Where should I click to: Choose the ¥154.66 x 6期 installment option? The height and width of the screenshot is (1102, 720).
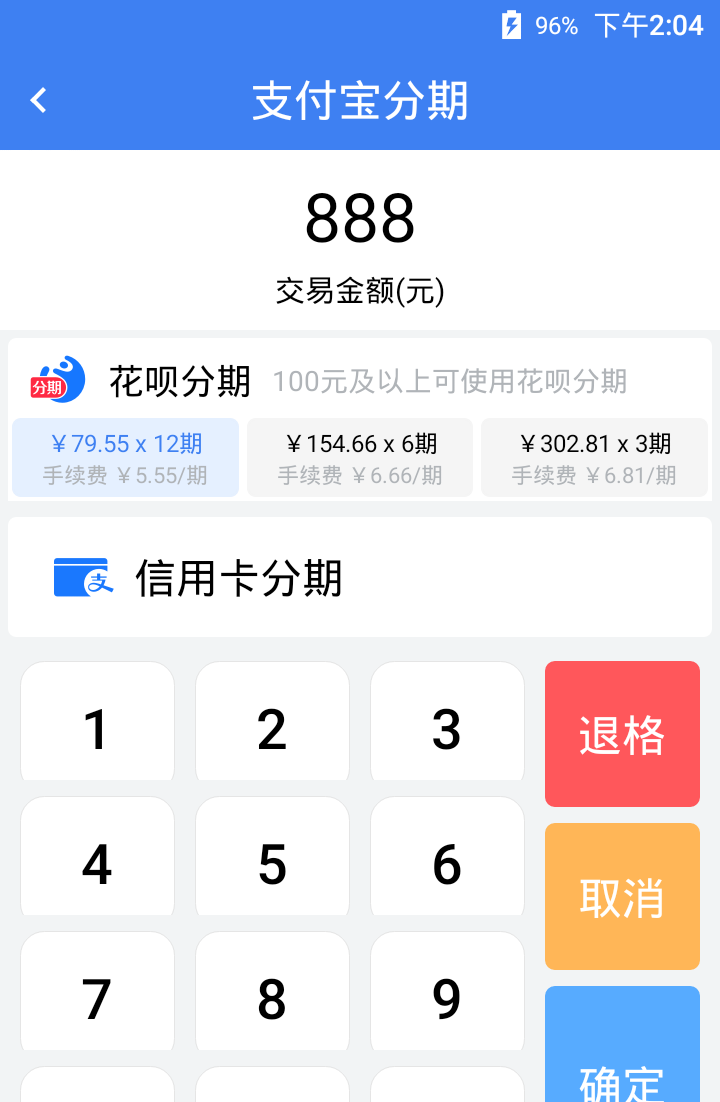[359, 456]
